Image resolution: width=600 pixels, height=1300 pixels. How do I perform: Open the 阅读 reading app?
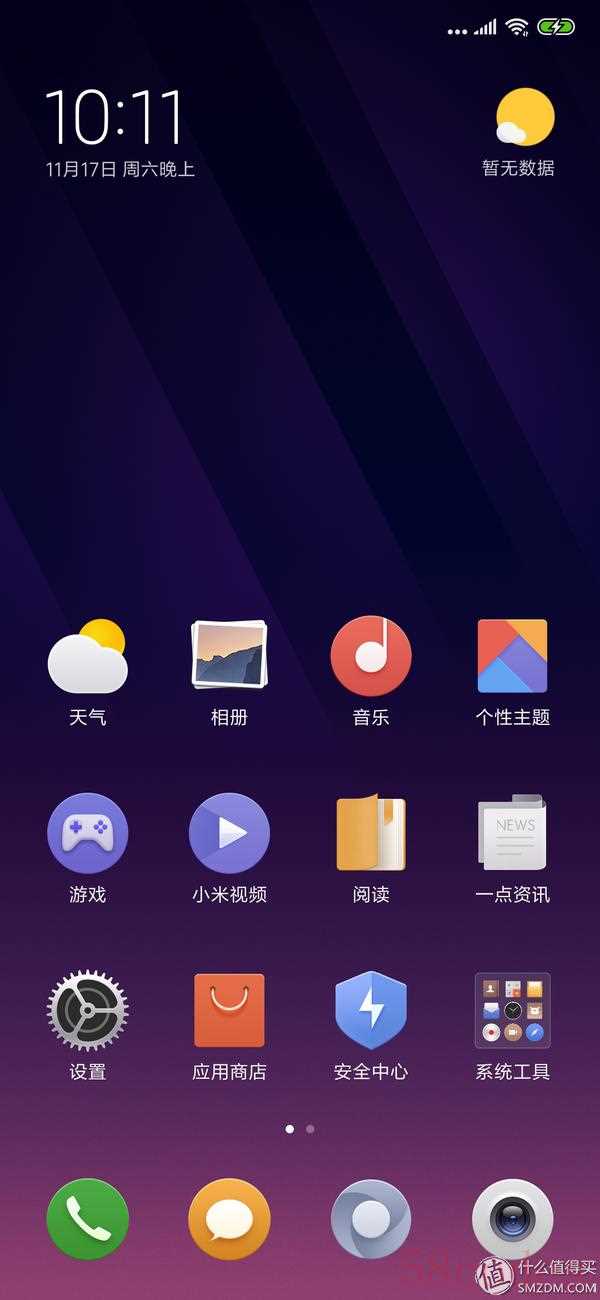tap(371, 834)
